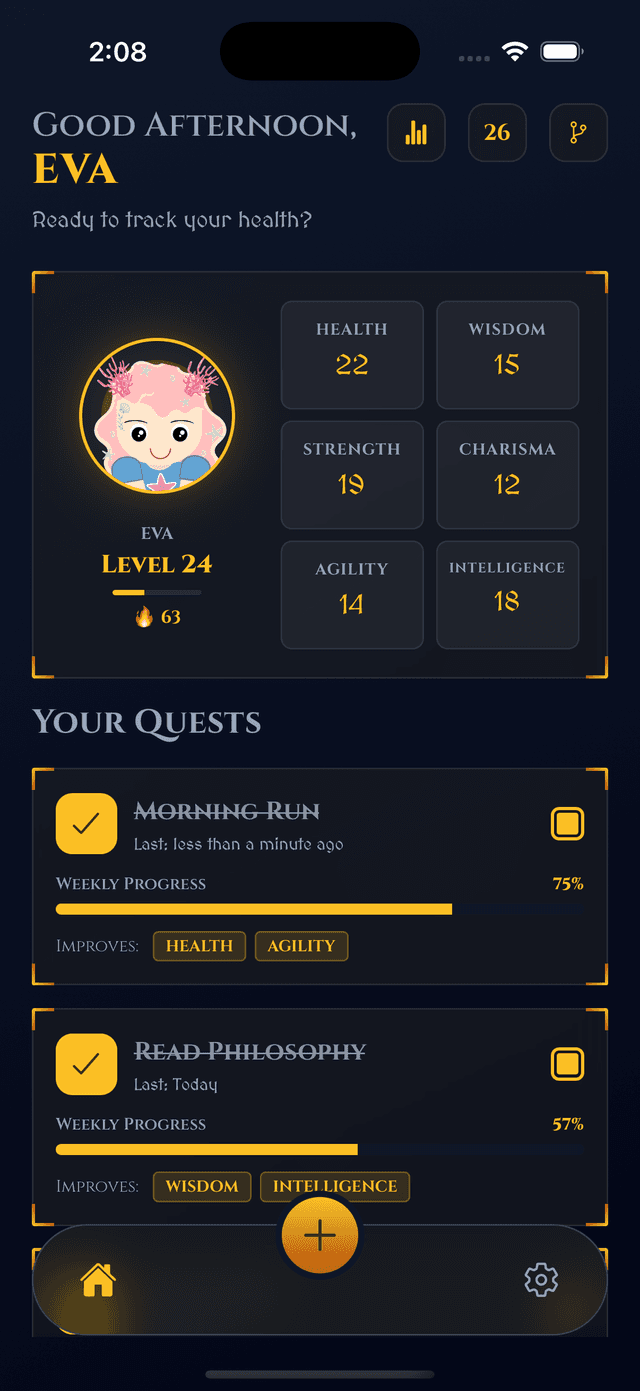Select the Strength stat tile

pos(352,475)
